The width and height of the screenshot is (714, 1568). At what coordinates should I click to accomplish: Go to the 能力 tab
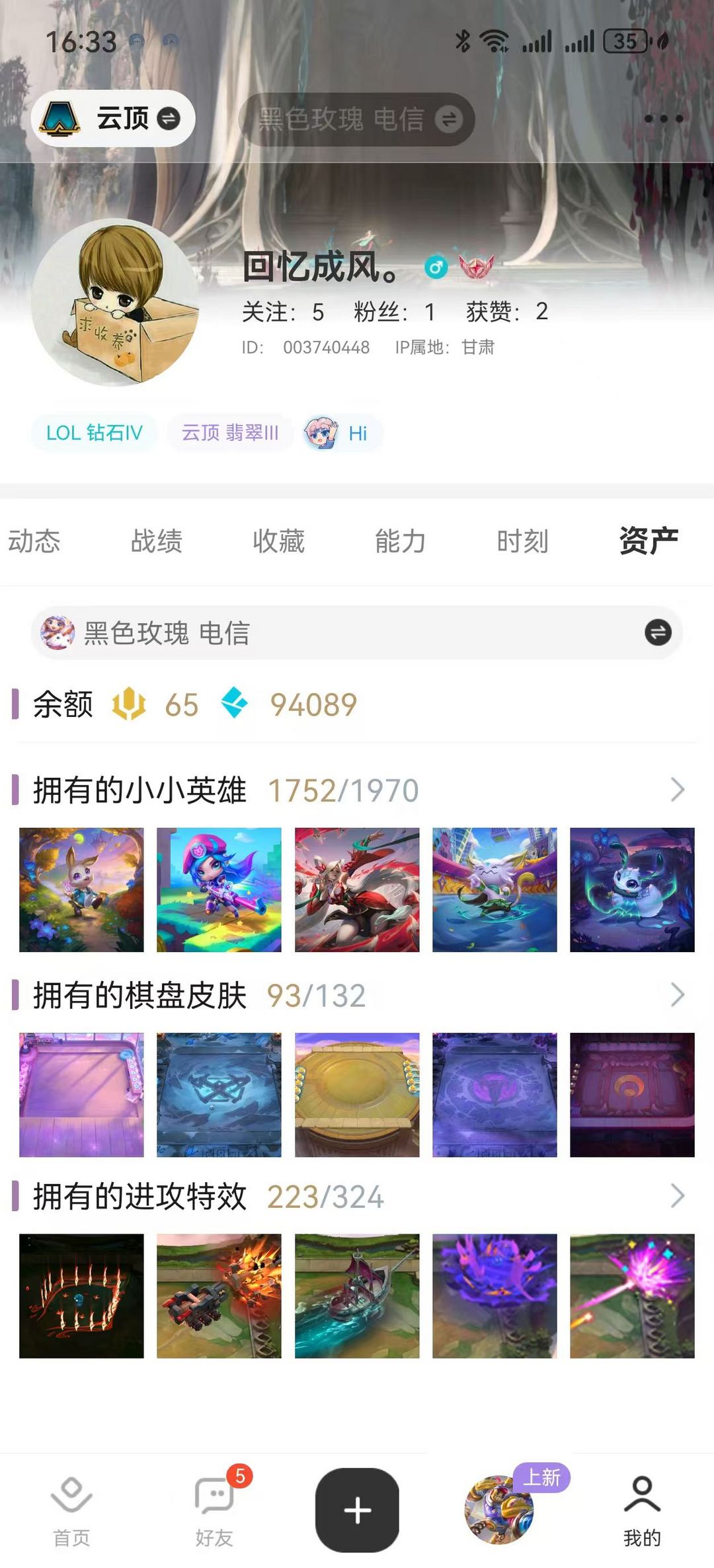(400, 541)
